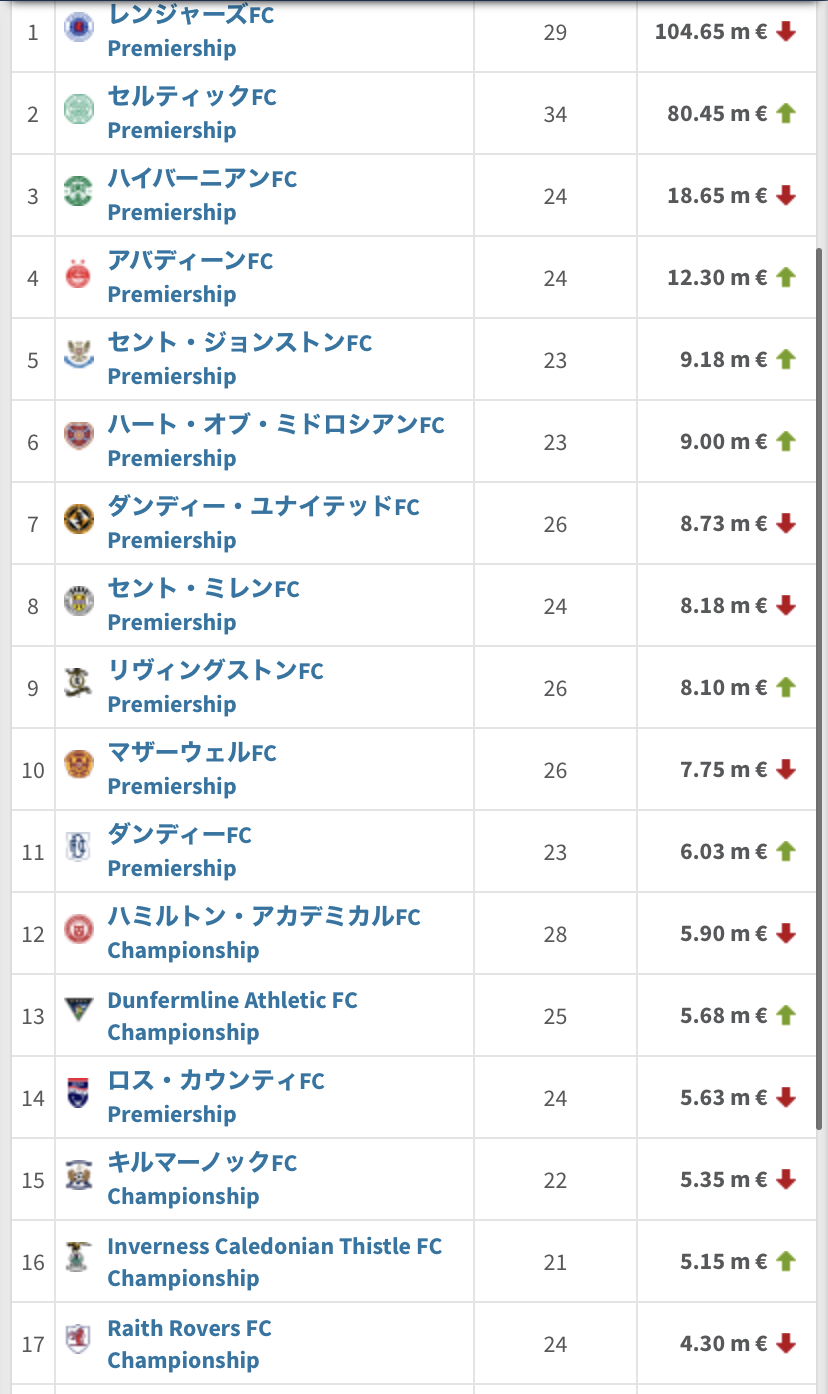This screenshot has width=828, height=1394.
Task: Tap the アバディーンFC club name
Action: click(x=190, y=260)
